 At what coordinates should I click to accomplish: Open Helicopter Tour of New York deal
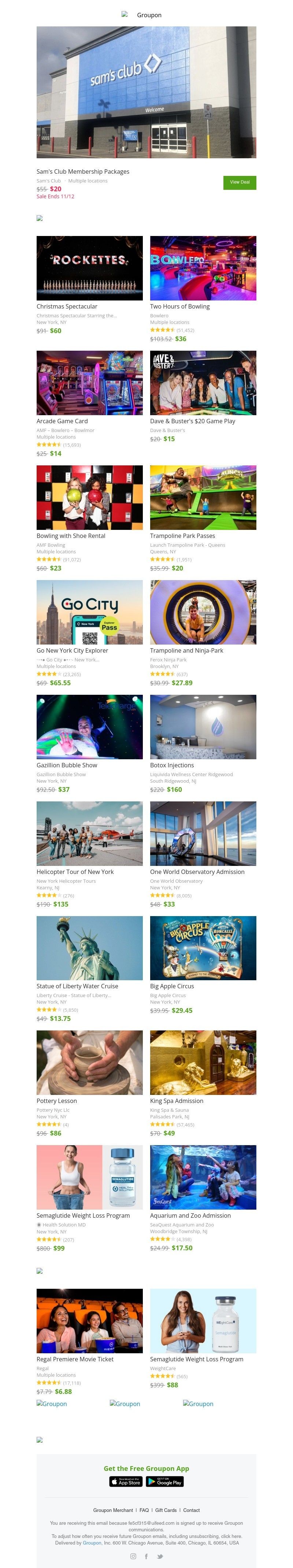89,833
